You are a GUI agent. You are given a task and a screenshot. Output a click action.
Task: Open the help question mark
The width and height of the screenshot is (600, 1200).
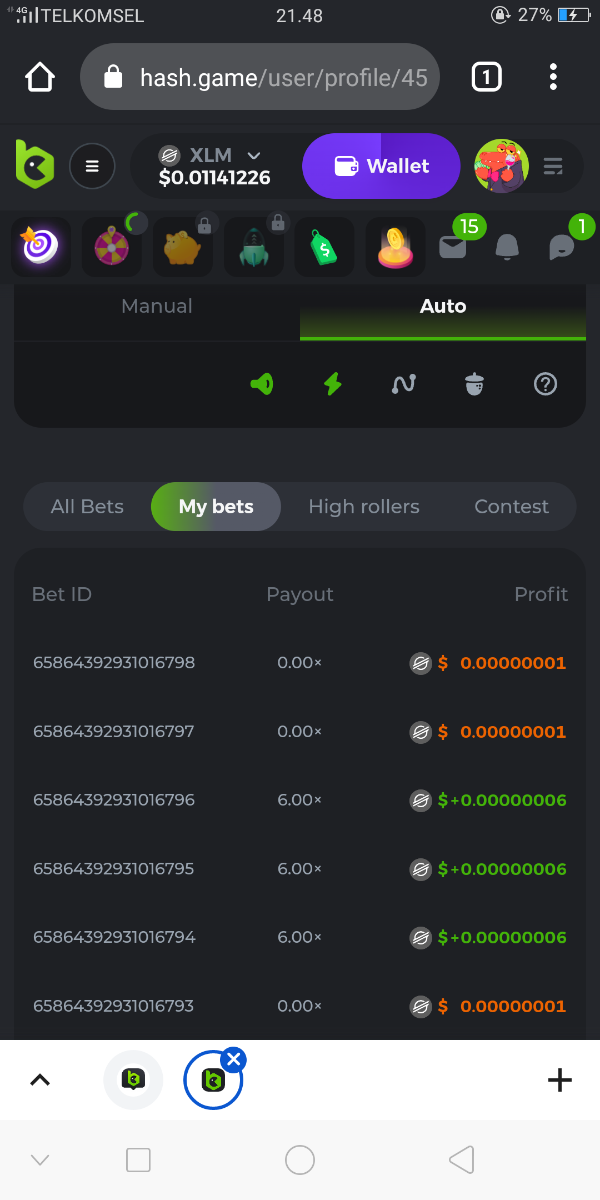pos(545,384)
